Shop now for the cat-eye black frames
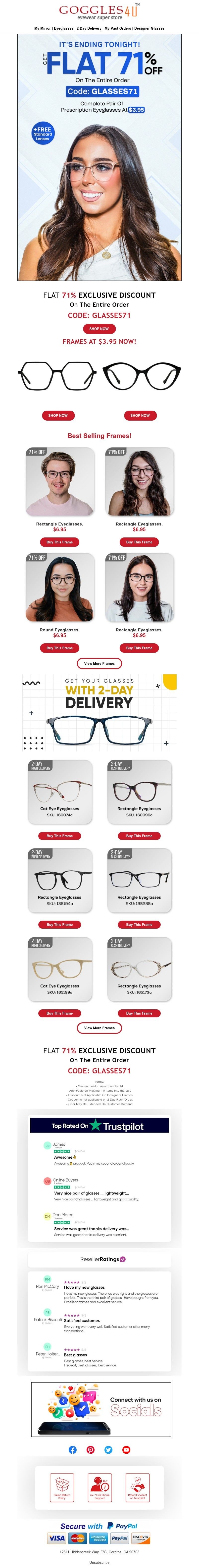This screenshot has height=1568, width=199. tap(140, 416)
